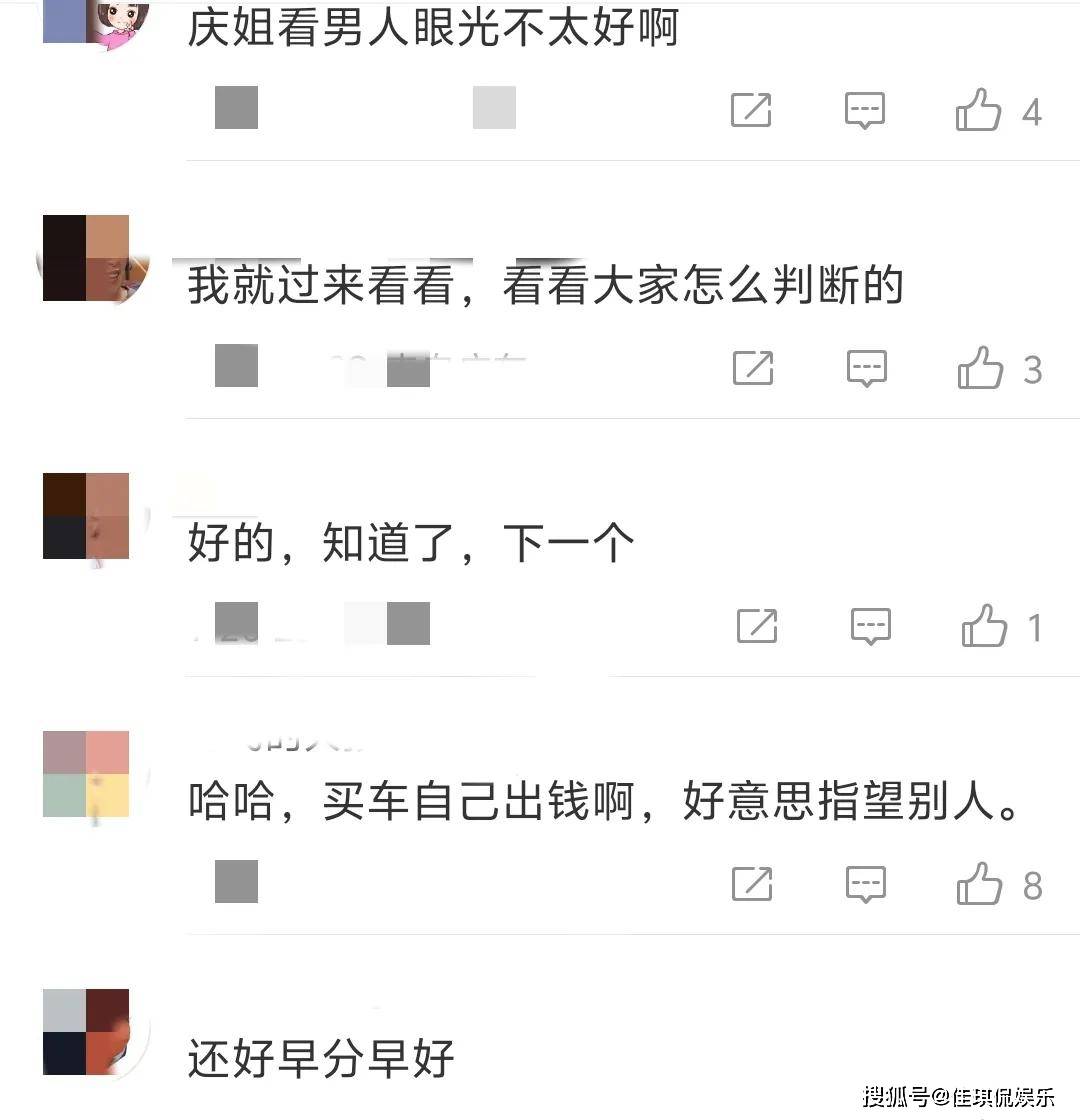Share the comment about 买车自己出钱
Image resolution: width=1080 pixels, height=1120 pixels.
click(752, 884)
